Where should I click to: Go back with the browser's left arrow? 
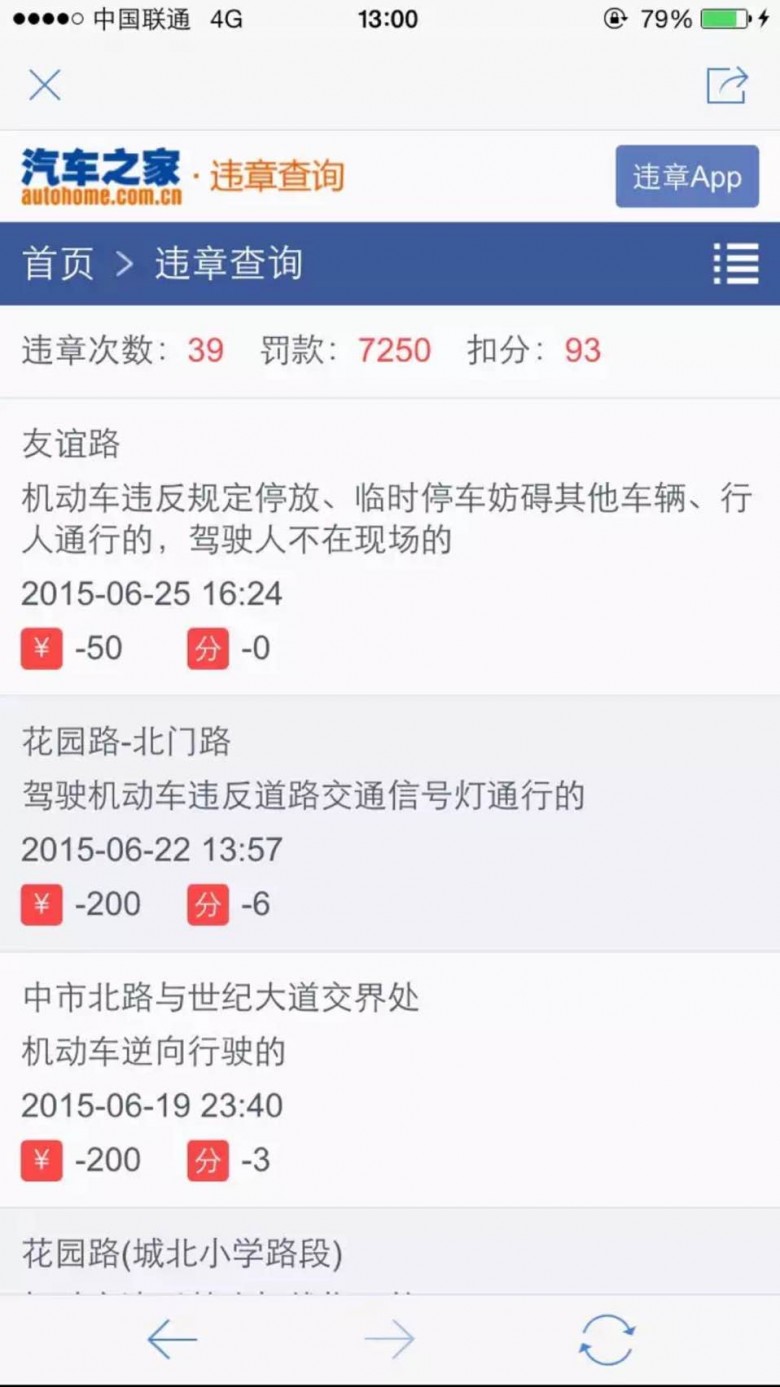pos(172,1339)
